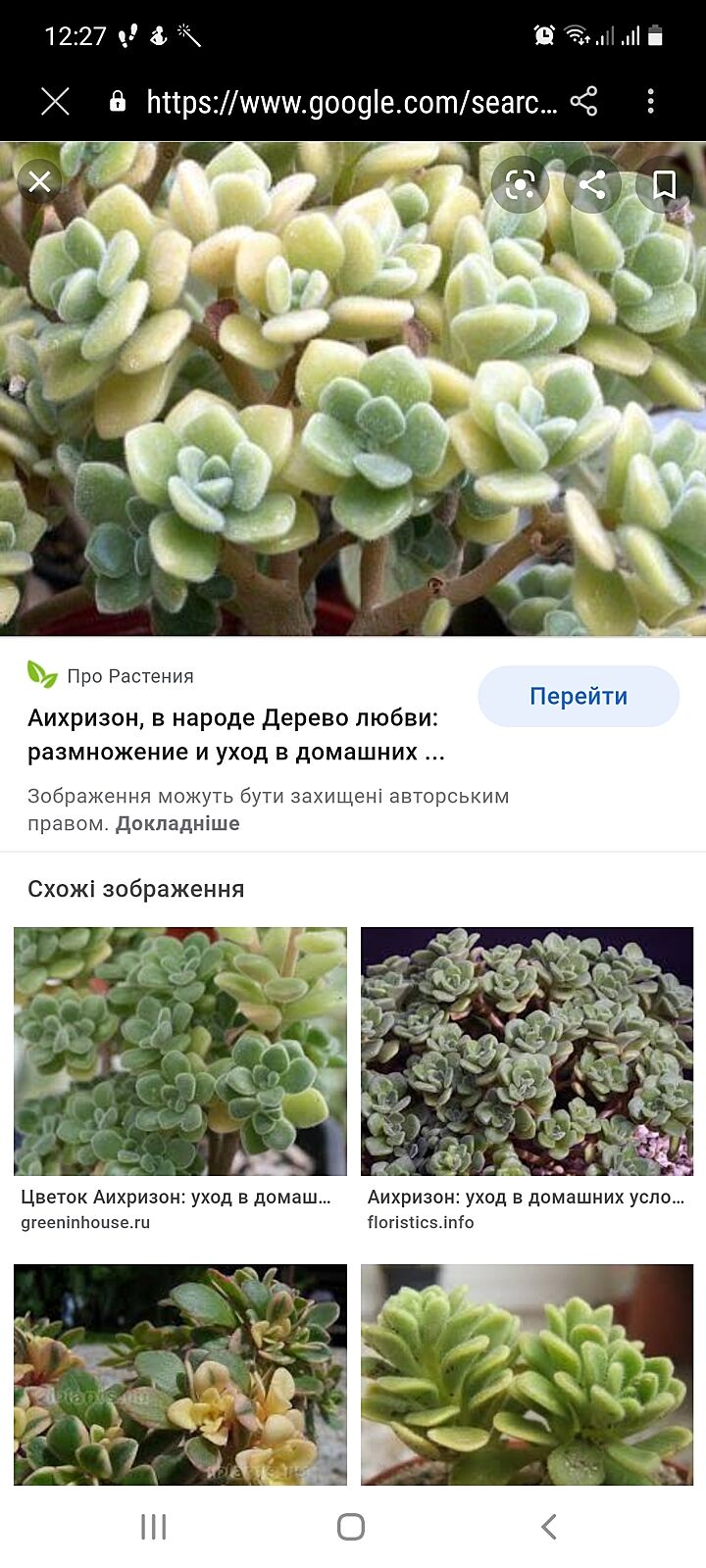Image resolution: width=706 pixels, height=1568 pixels.
Task: Close the image preview
Action: click(x=39, y=181)
